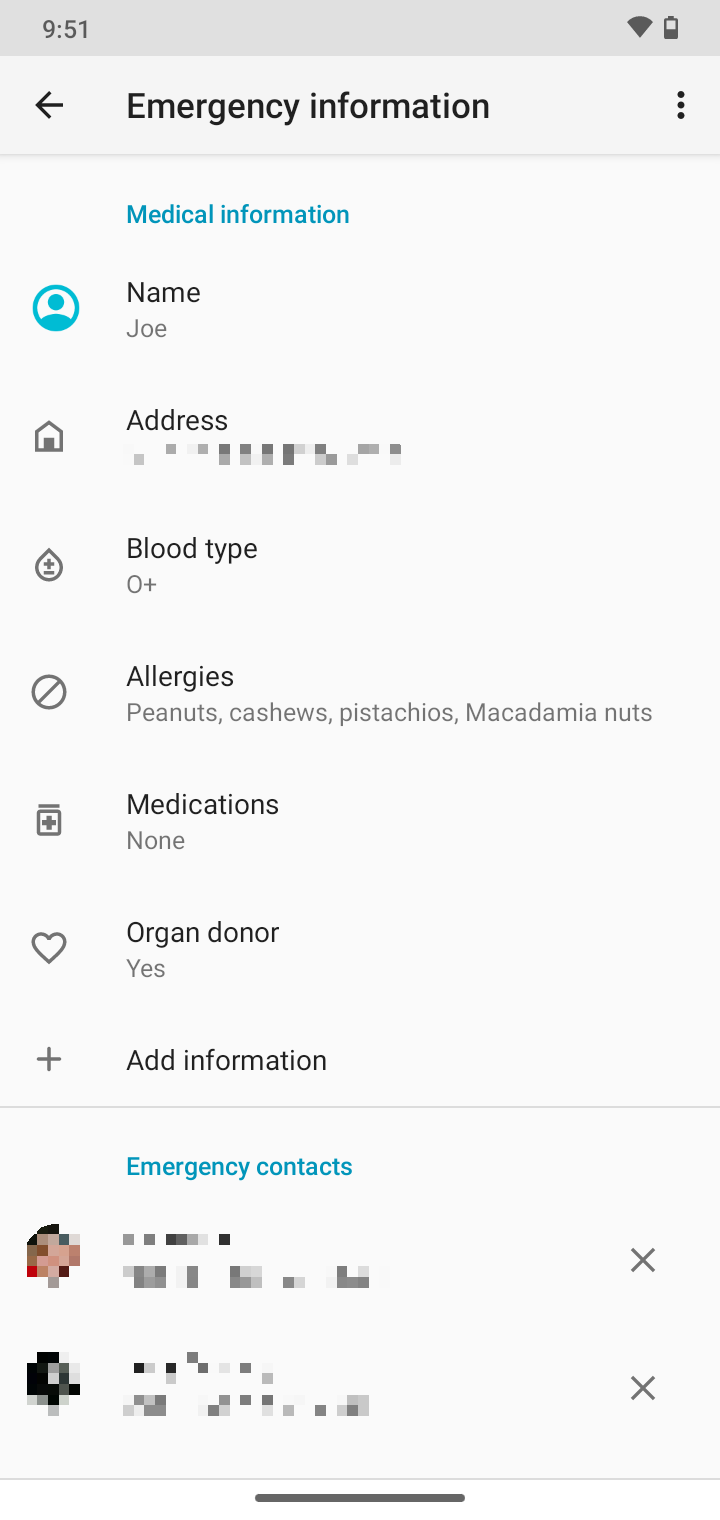The image size is (720, 1520).
Task: Edit the Name entry showing Joe
Action: point(300,307)
